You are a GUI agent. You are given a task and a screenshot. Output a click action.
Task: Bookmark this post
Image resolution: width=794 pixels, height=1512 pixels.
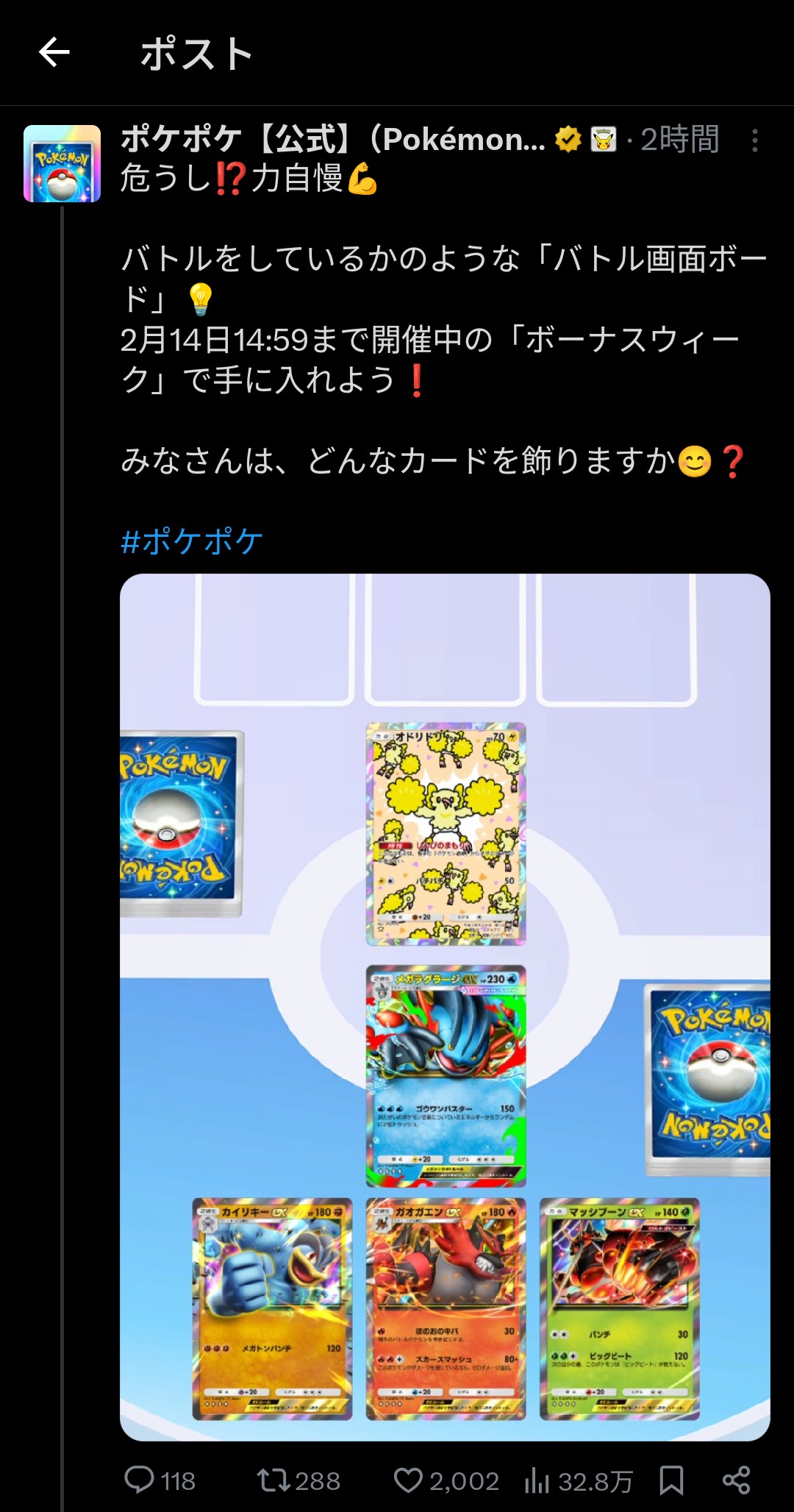671,1480
